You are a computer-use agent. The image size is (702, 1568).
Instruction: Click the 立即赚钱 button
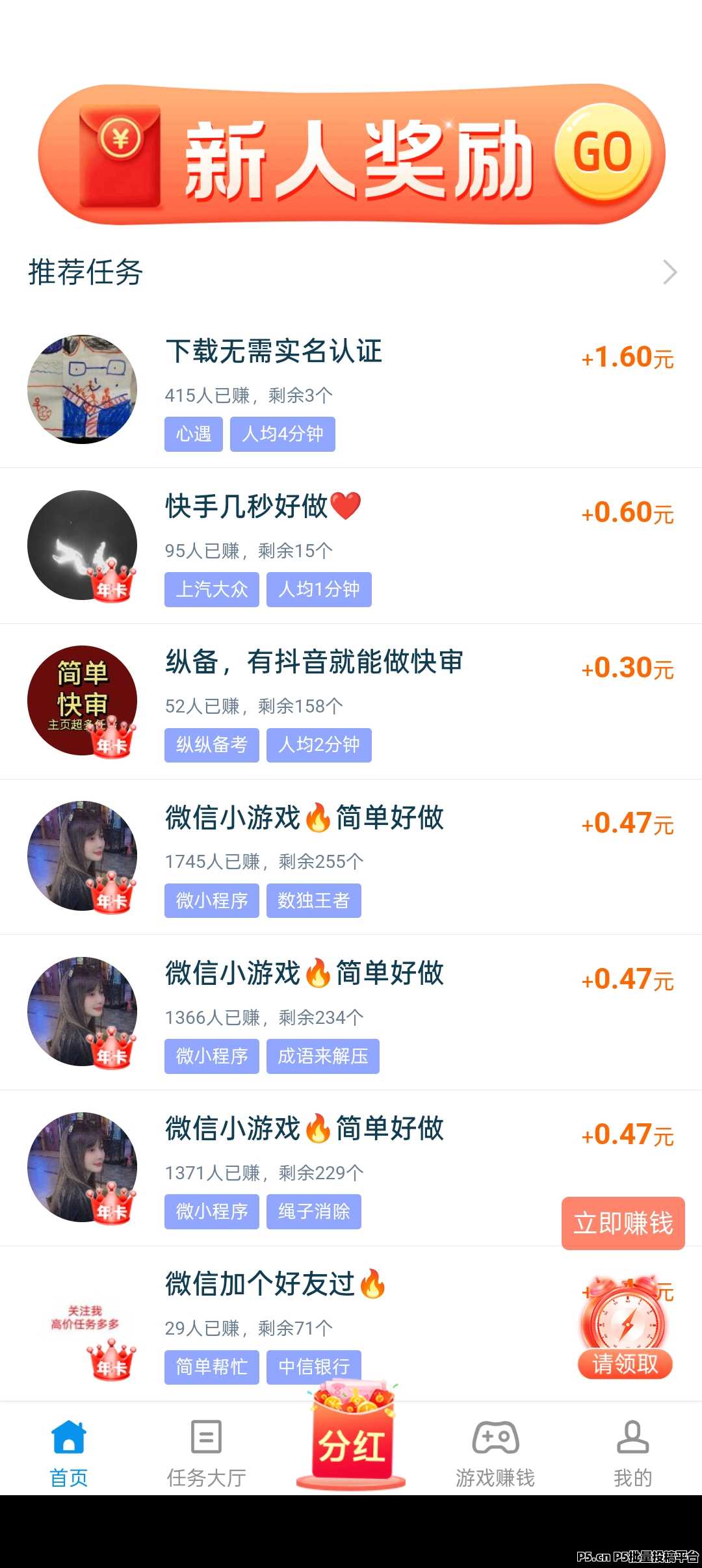622,1222
